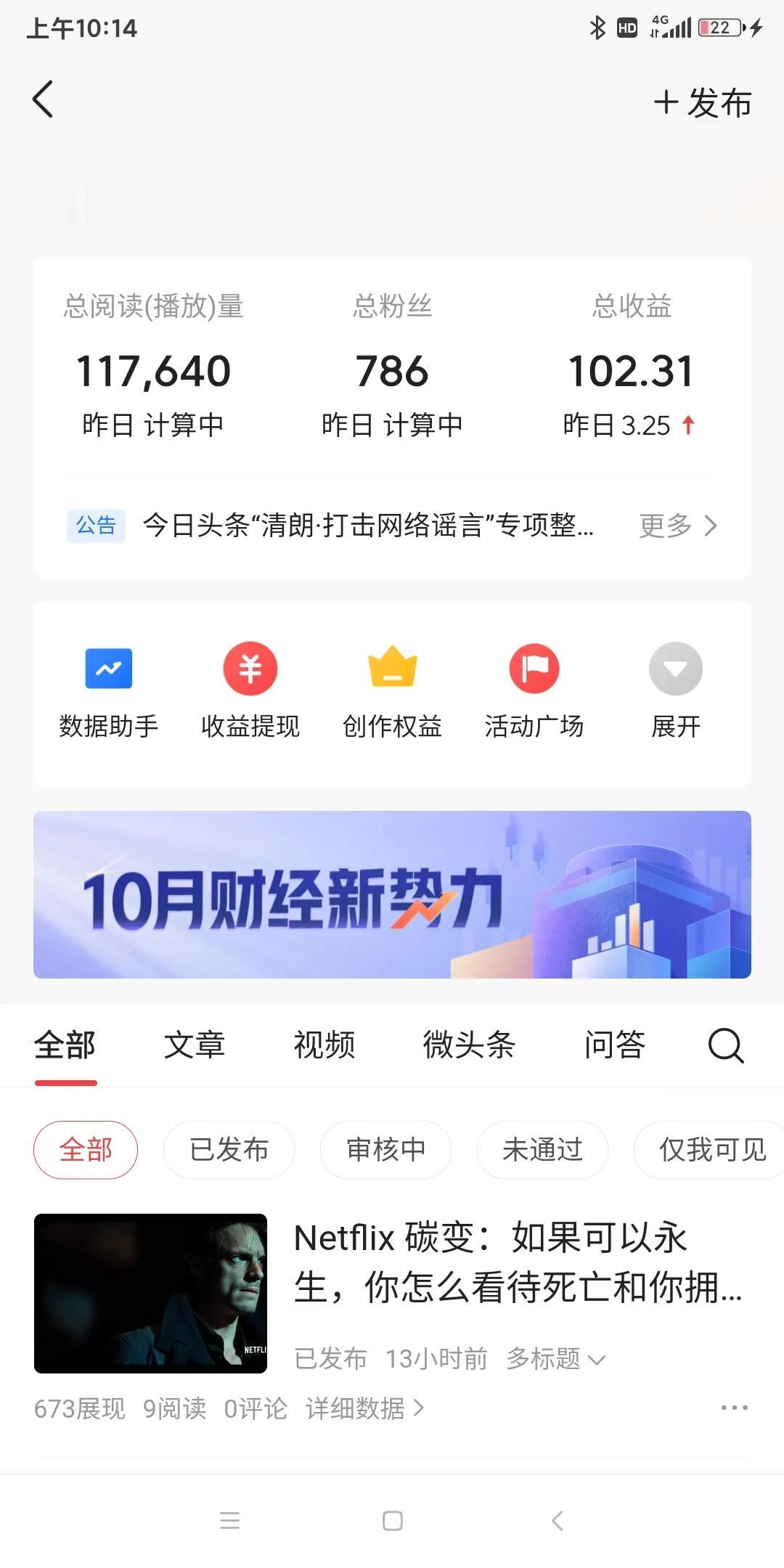Open 收益提现 earnings withdrawal
The height and width of the screenshot is (1568, 784).
coord(250,691)
